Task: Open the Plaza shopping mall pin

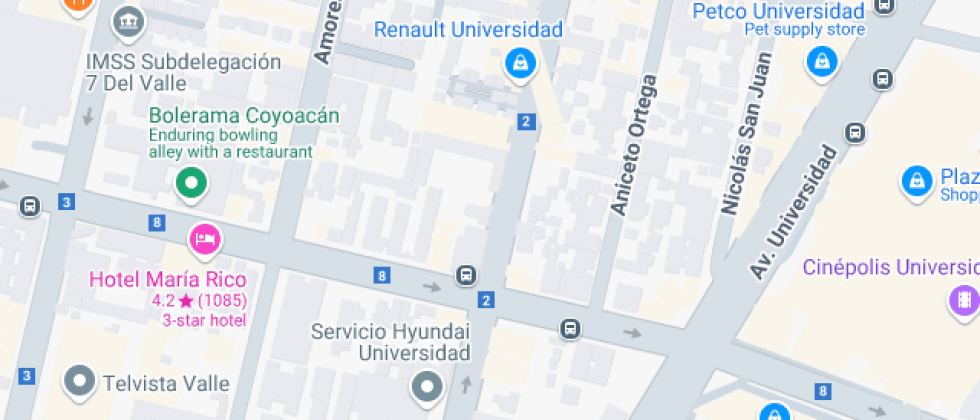Action: [x=917, y=182]
